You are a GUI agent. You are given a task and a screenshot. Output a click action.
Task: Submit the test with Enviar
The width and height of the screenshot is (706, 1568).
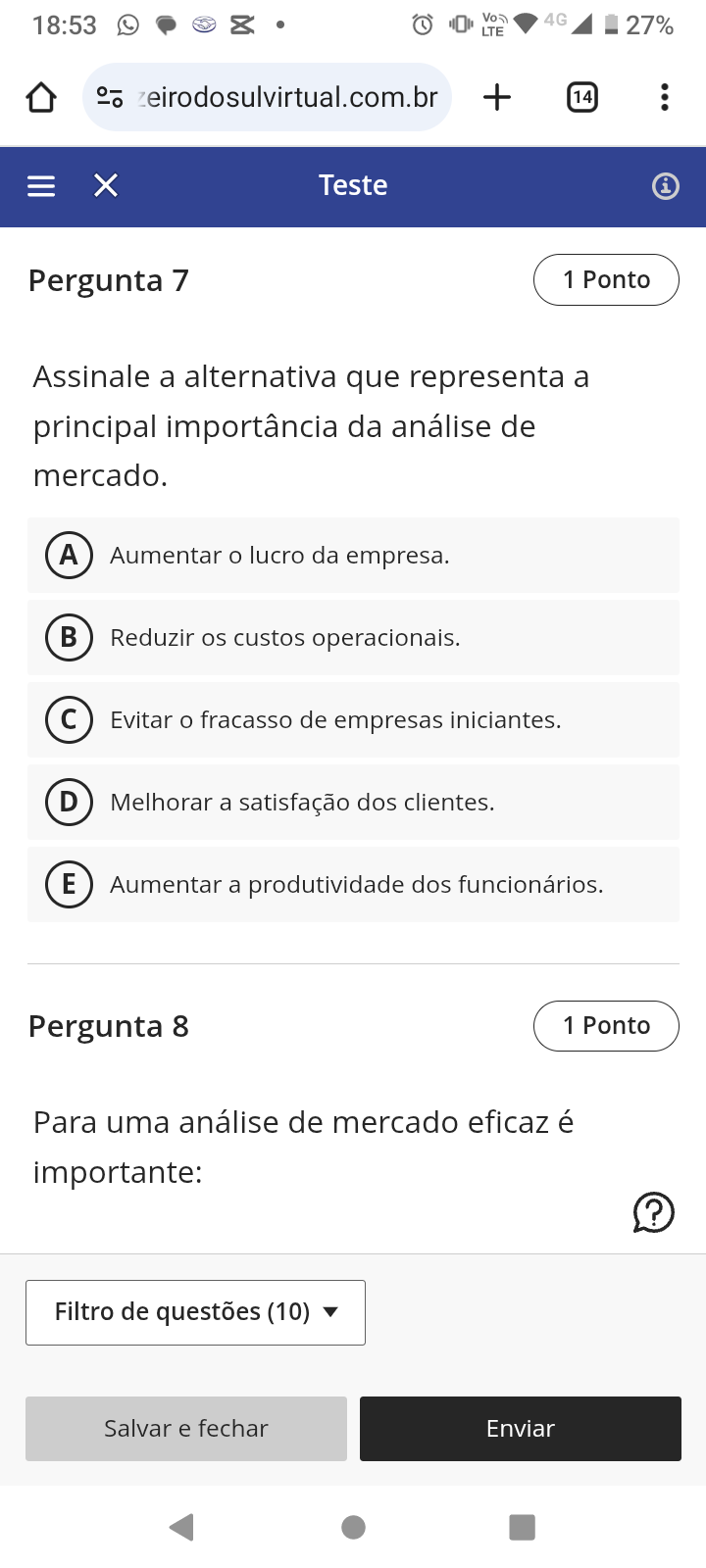pos(521,1429)
